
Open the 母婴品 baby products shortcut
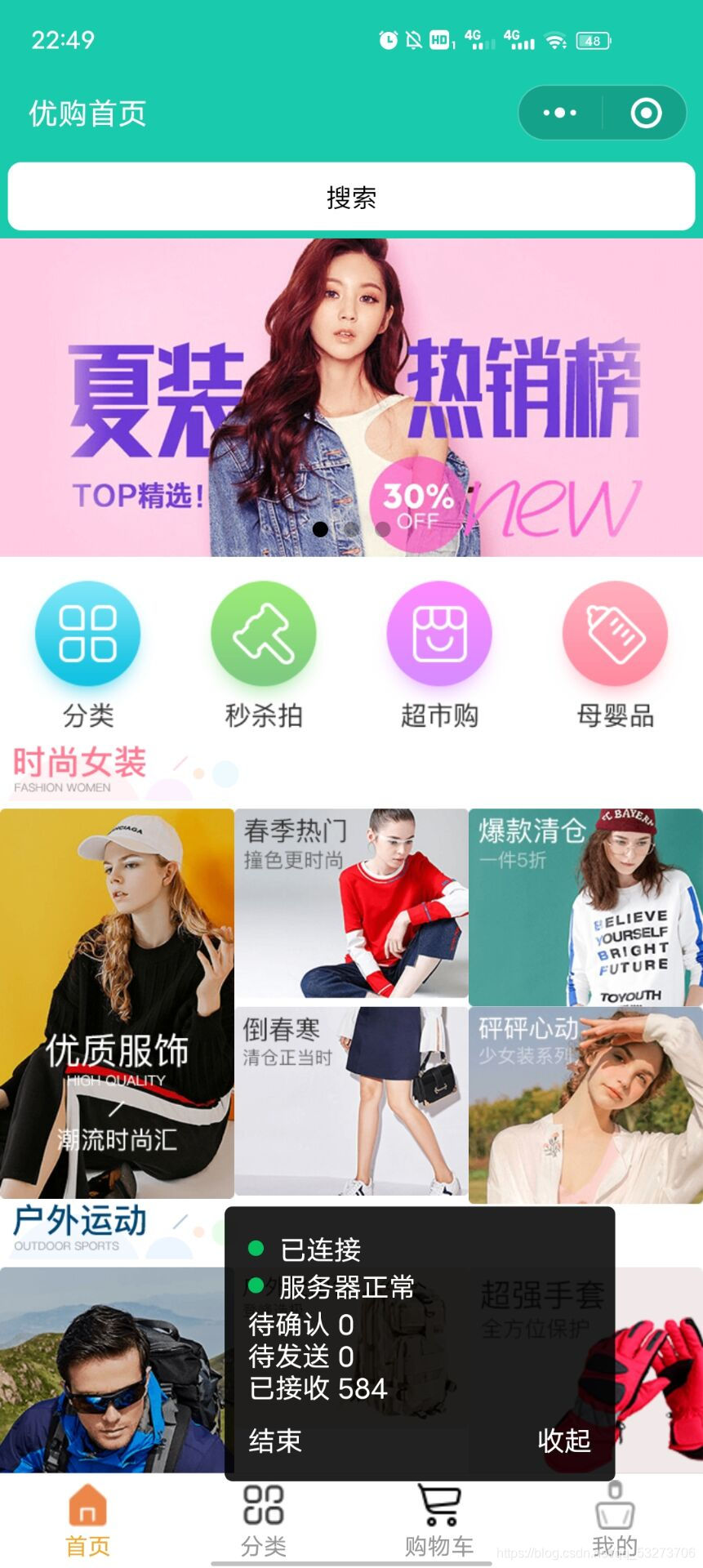(615, 635)
